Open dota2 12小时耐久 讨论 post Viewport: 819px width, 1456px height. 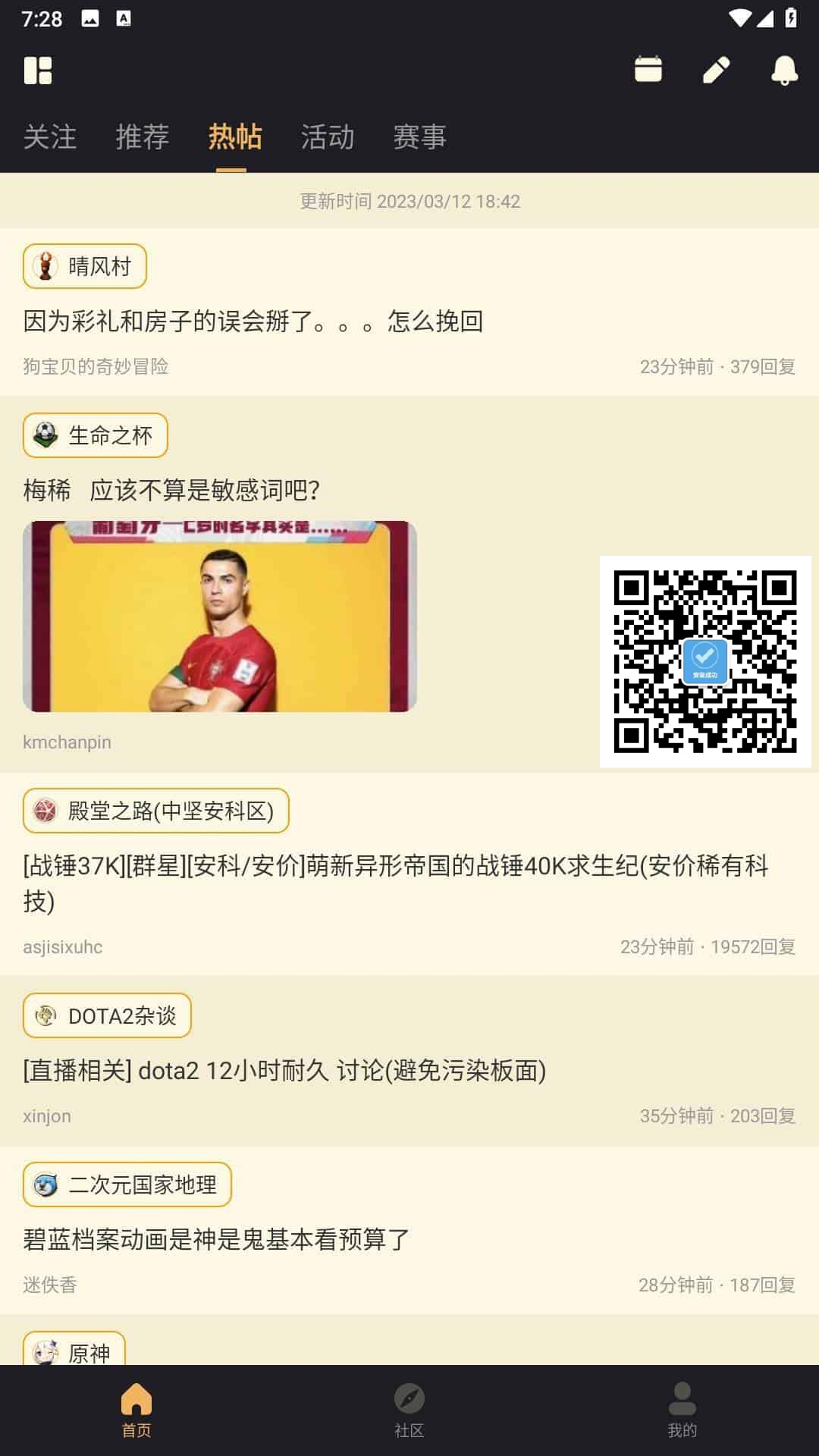click(x=284, y=1071)
